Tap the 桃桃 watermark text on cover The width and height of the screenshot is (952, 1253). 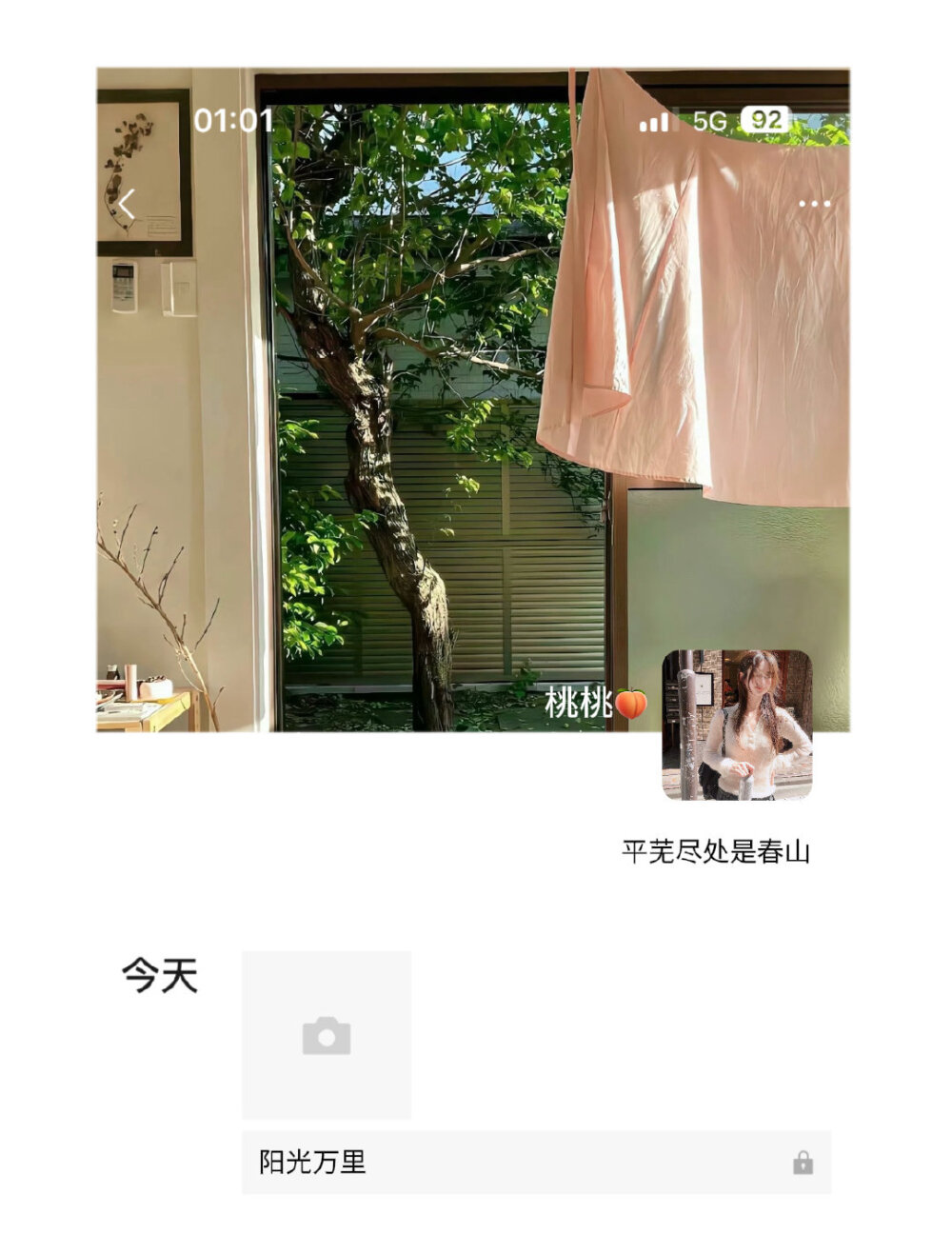[x=578, y=702]
